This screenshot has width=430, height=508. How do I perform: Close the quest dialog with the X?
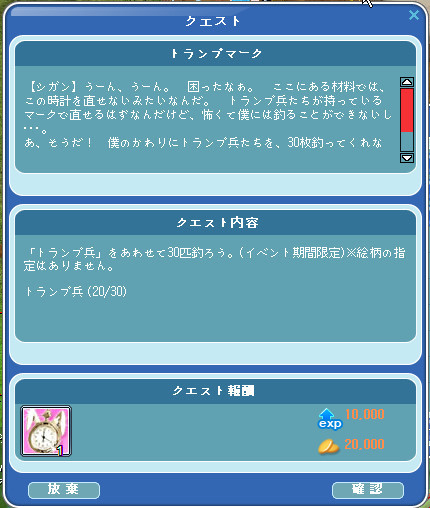[x=414, y=15]
